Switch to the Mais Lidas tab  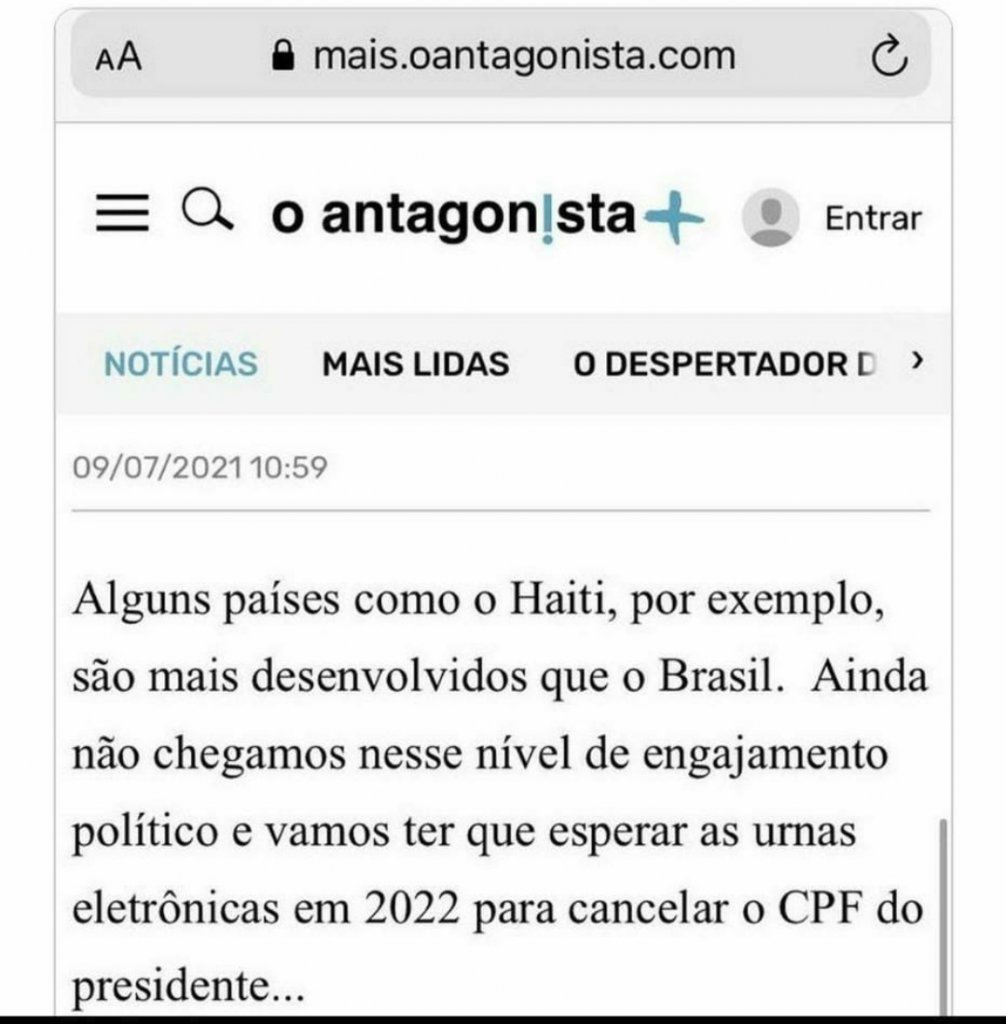tap(415, 364)
